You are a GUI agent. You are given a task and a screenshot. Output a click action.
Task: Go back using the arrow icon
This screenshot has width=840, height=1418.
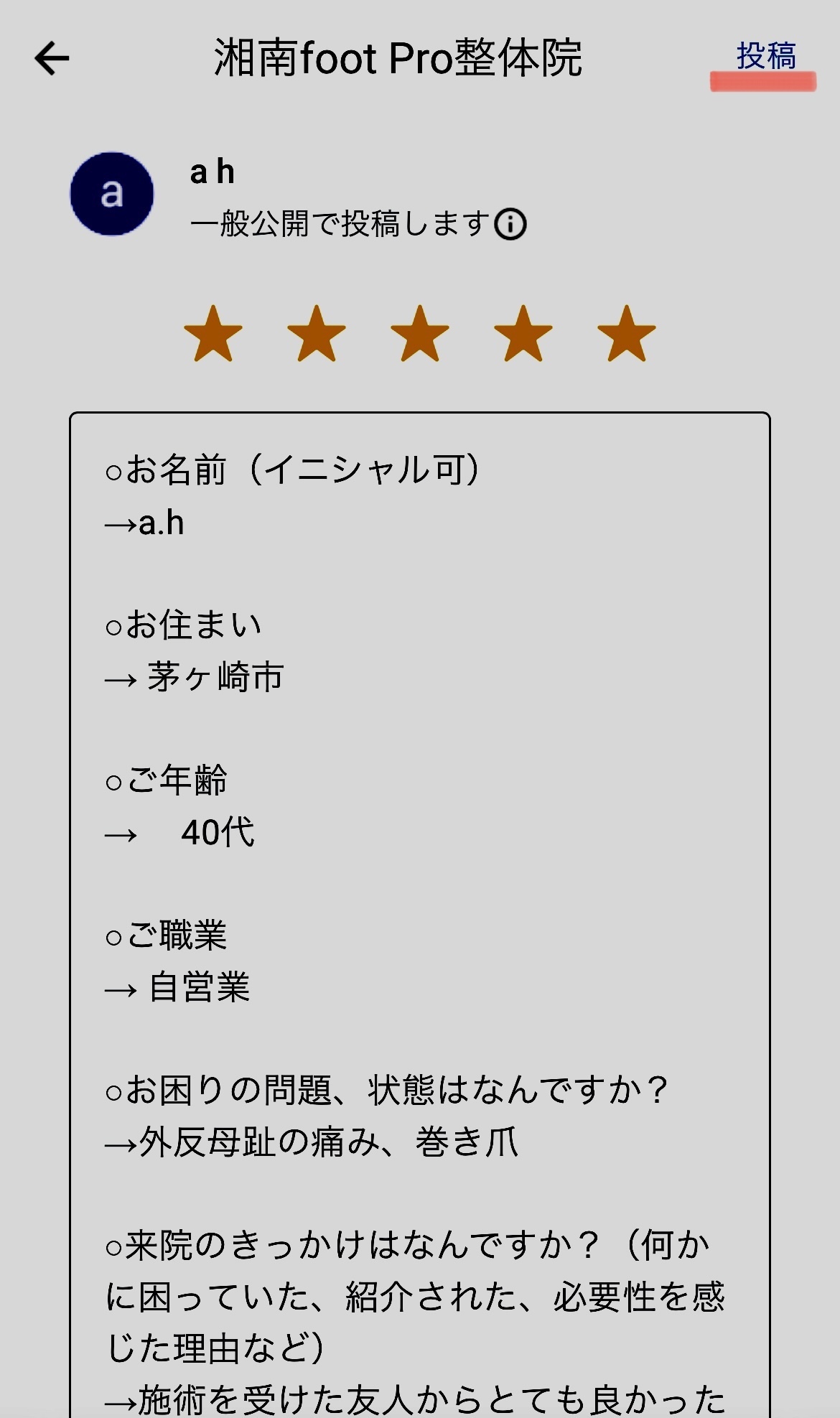tap(52, 58)
